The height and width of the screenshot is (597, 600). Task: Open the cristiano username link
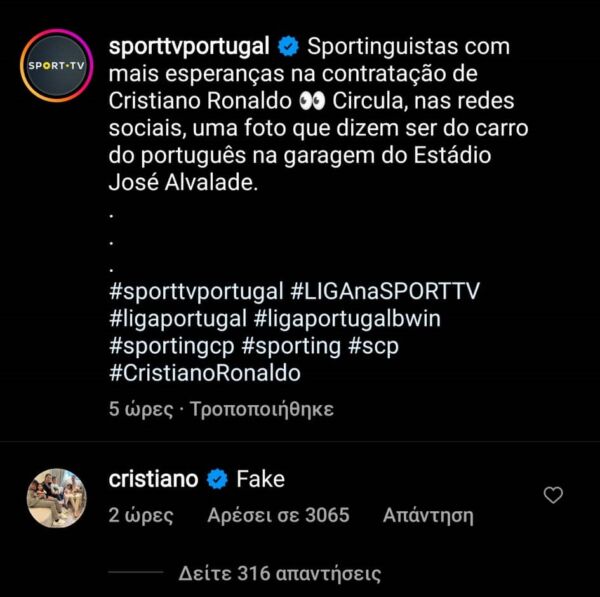[x=152, y=480]
